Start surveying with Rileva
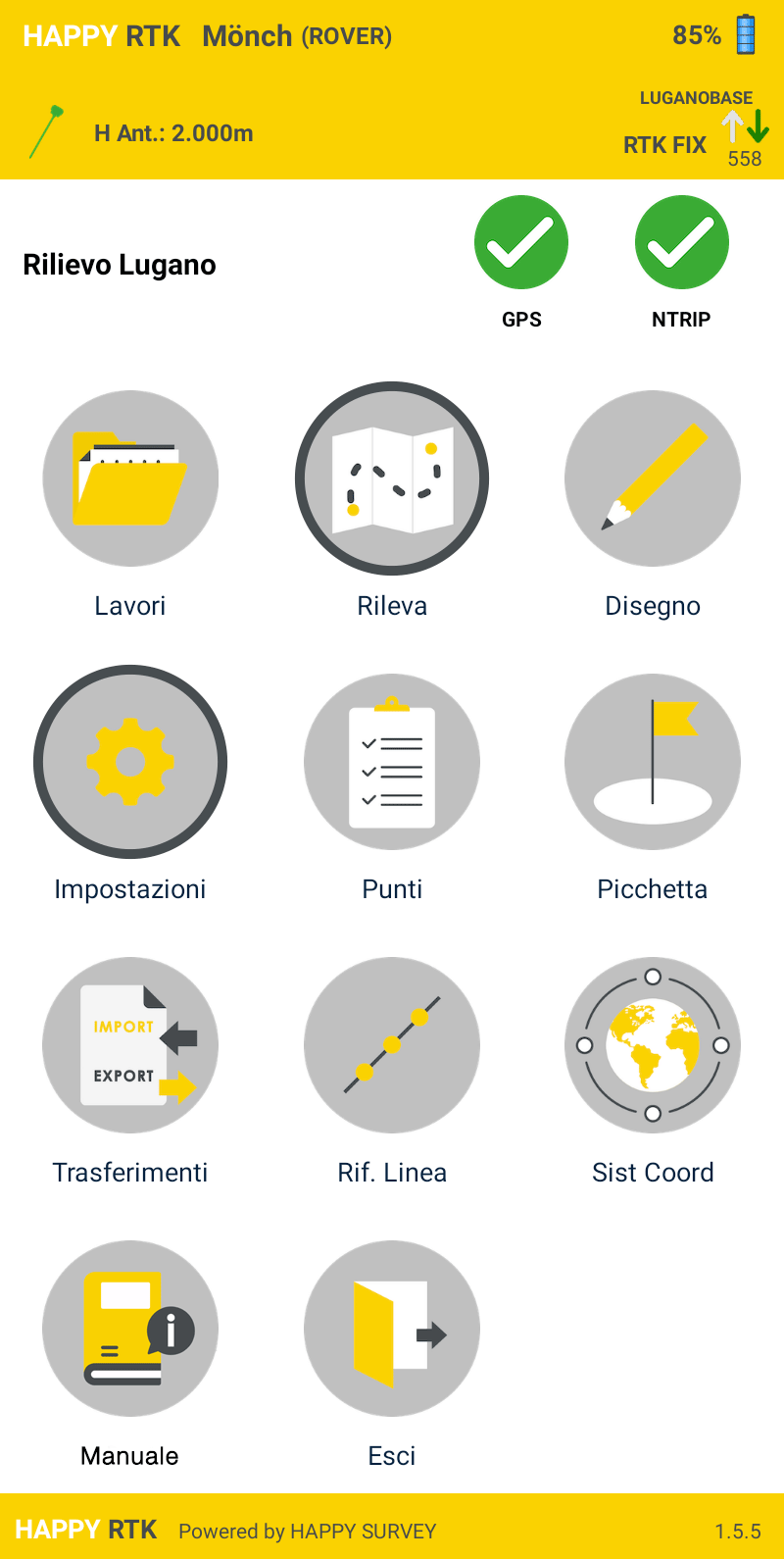Viewport: 784px width, 1559px height. pos(392,478)
